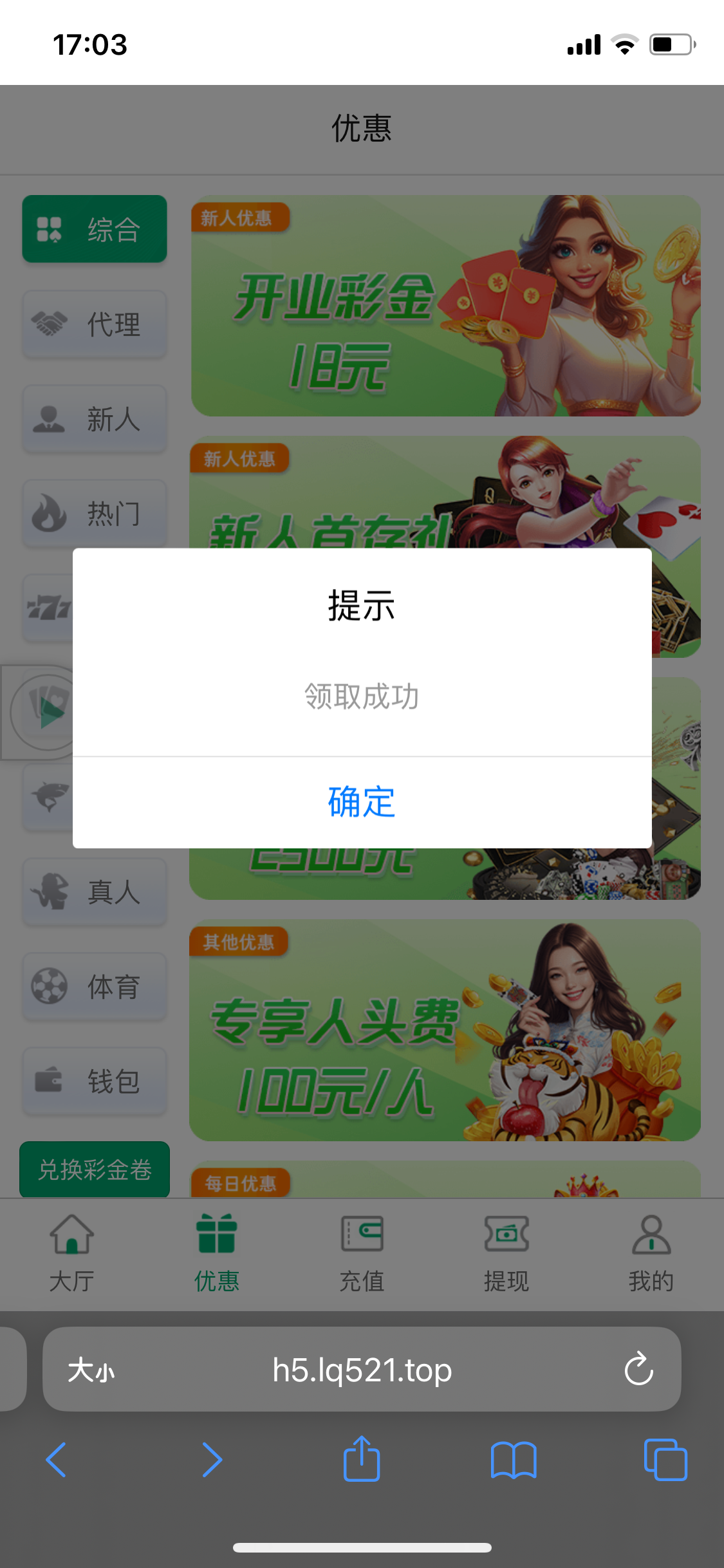Select the 代理 category

(95, 324)
